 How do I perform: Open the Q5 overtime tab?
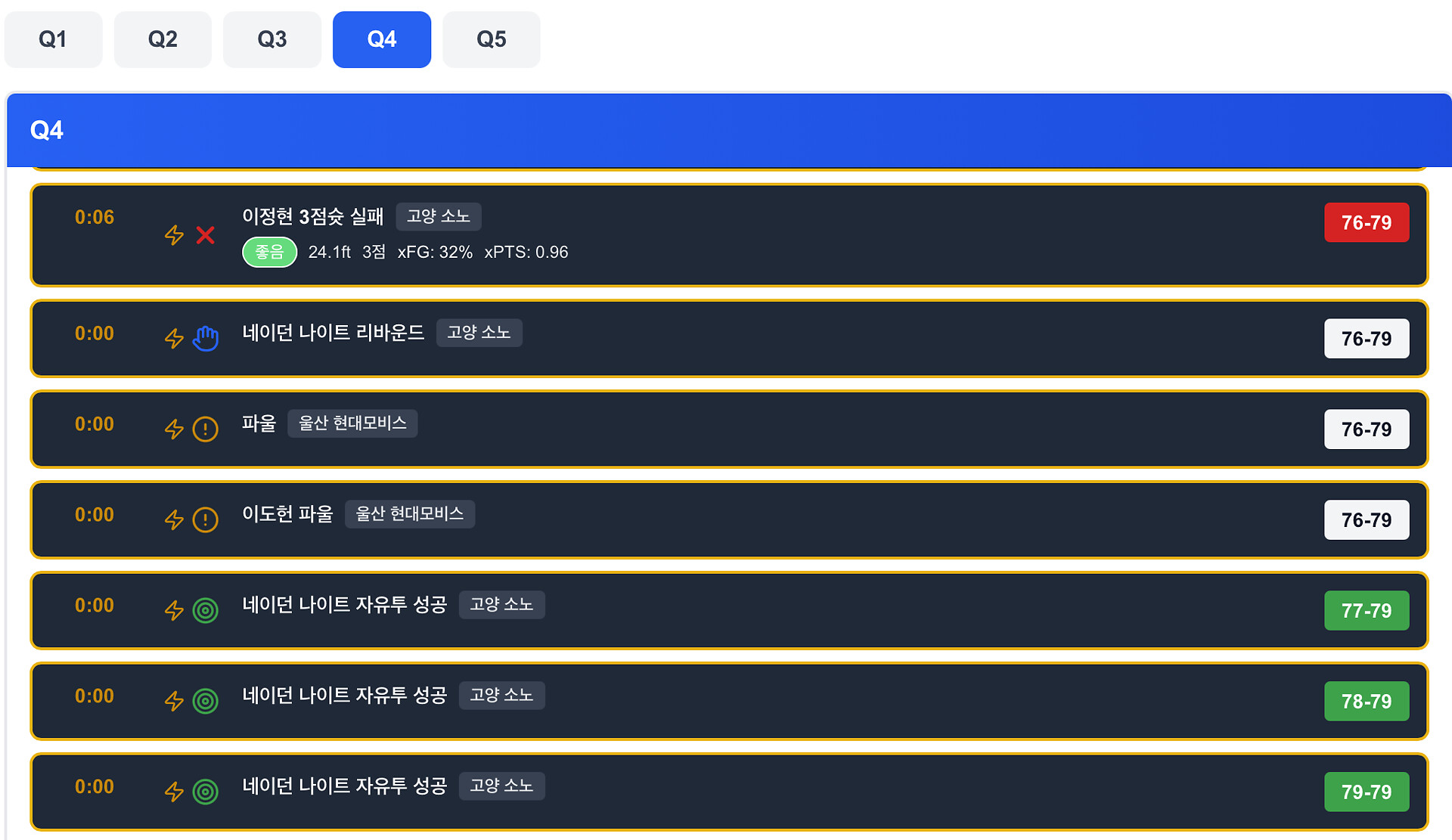[492, 39]
